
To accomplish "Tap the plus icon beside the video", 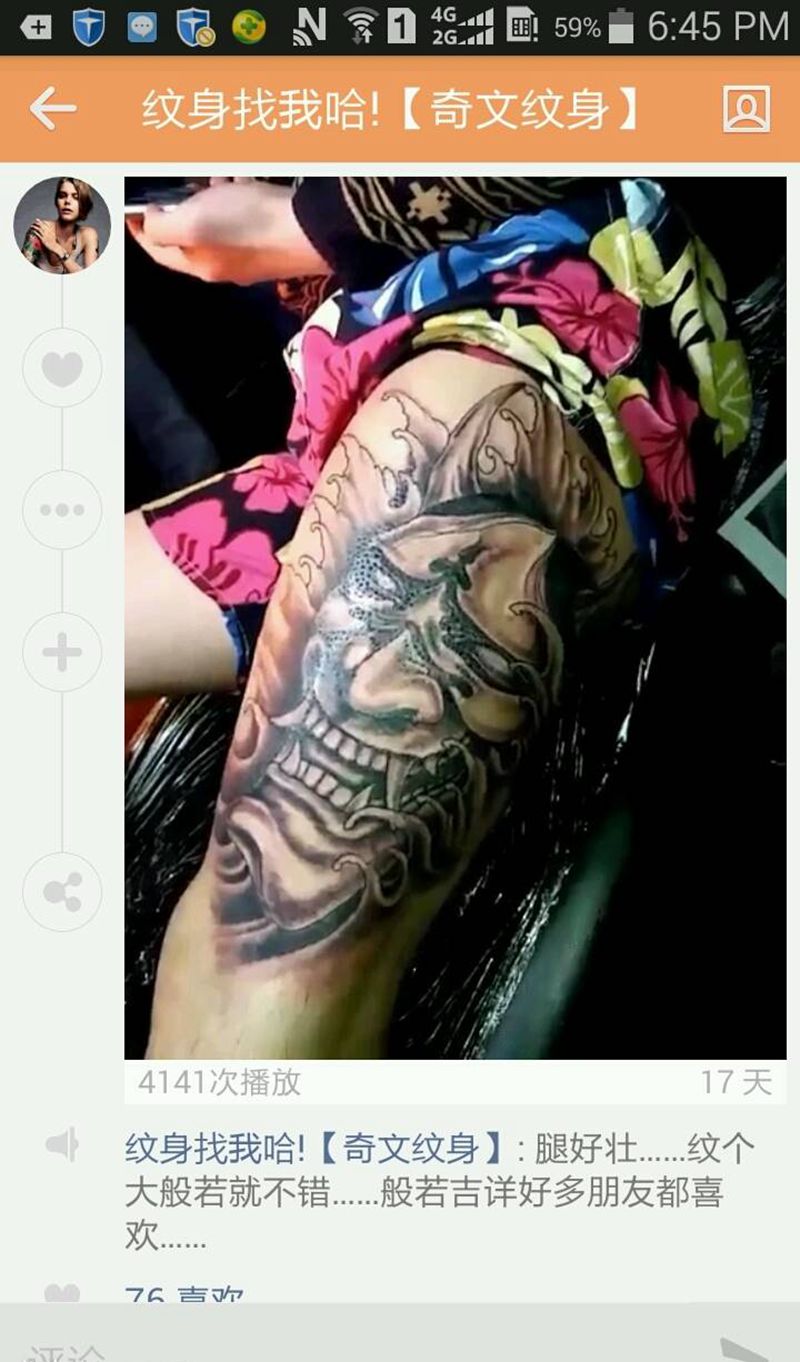I will pos(62,653).
